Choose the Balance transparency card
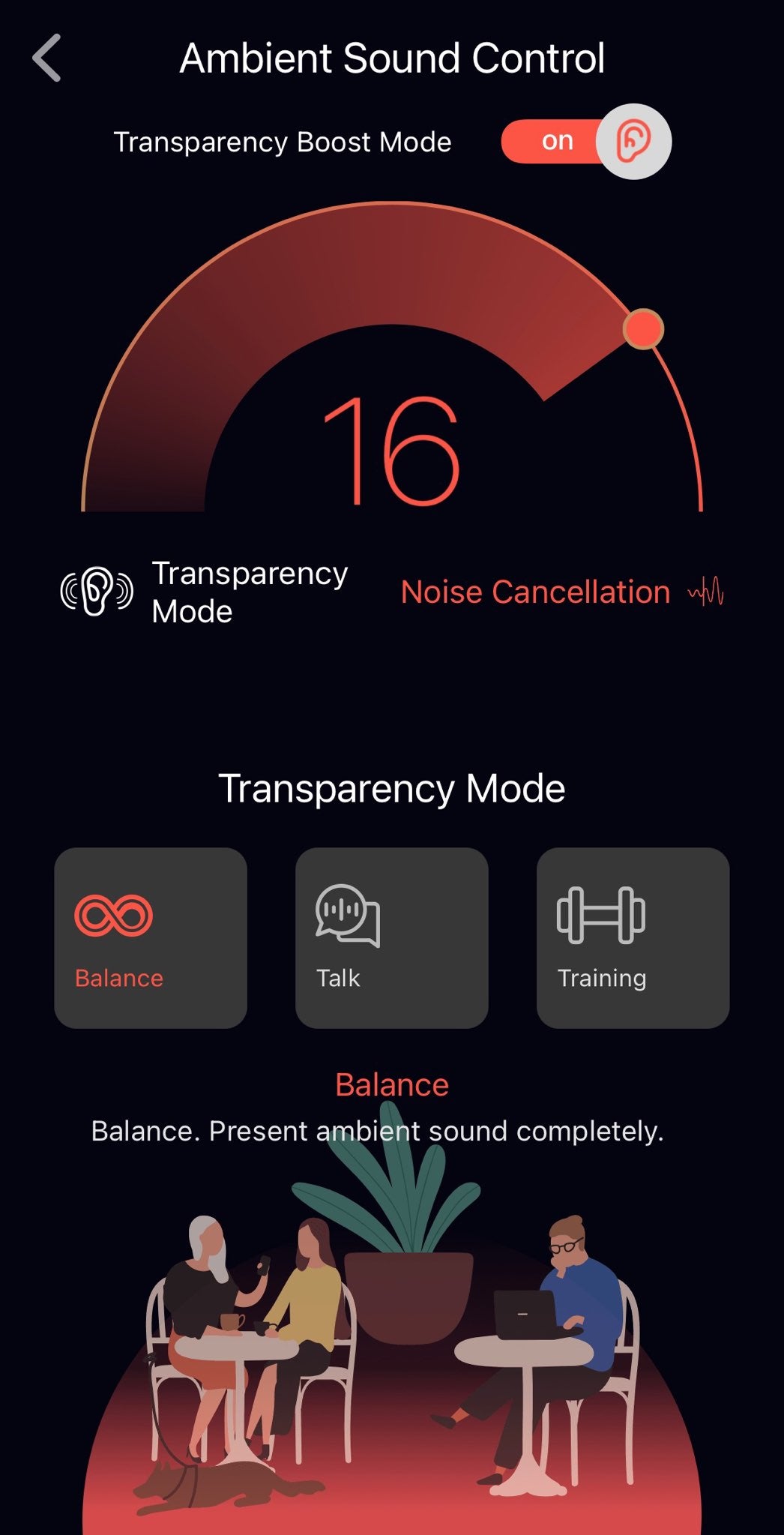 (151, 937)
